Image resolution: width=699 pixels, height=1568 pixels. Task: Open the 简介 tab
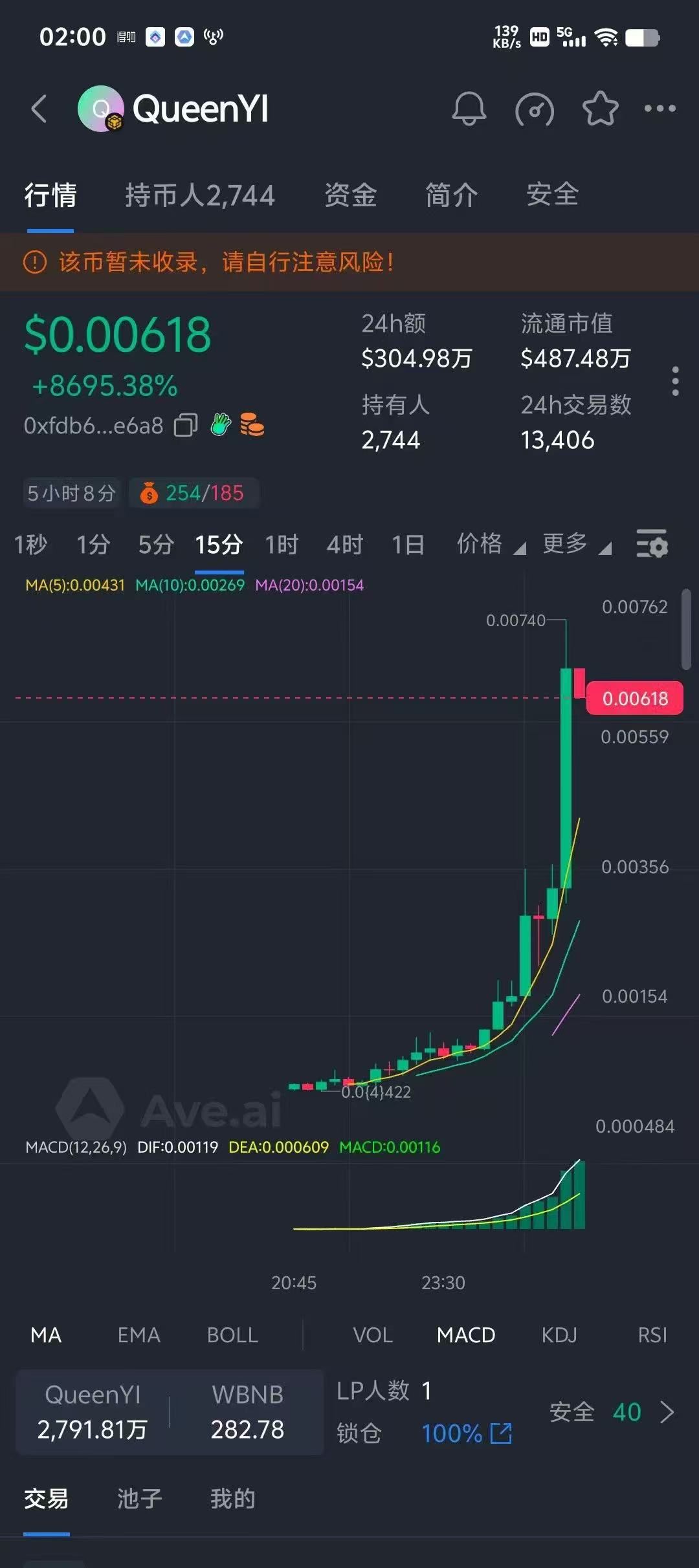point(451,195)
